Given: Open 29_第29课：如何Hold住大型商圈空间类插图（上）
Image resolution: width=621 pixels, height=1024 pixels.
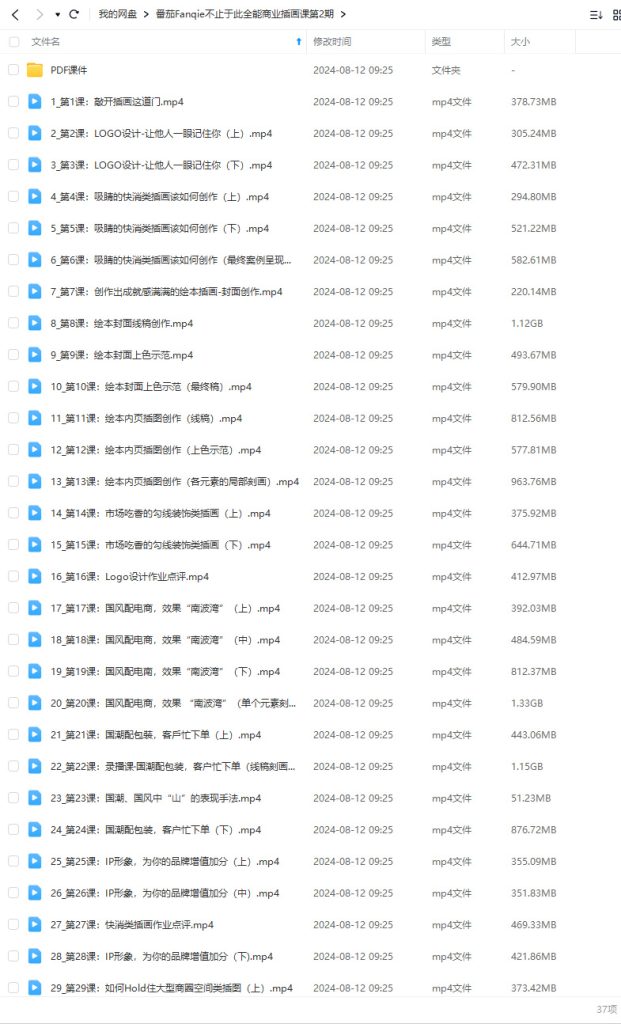Looking at the screenshot, I should [171, 988].
